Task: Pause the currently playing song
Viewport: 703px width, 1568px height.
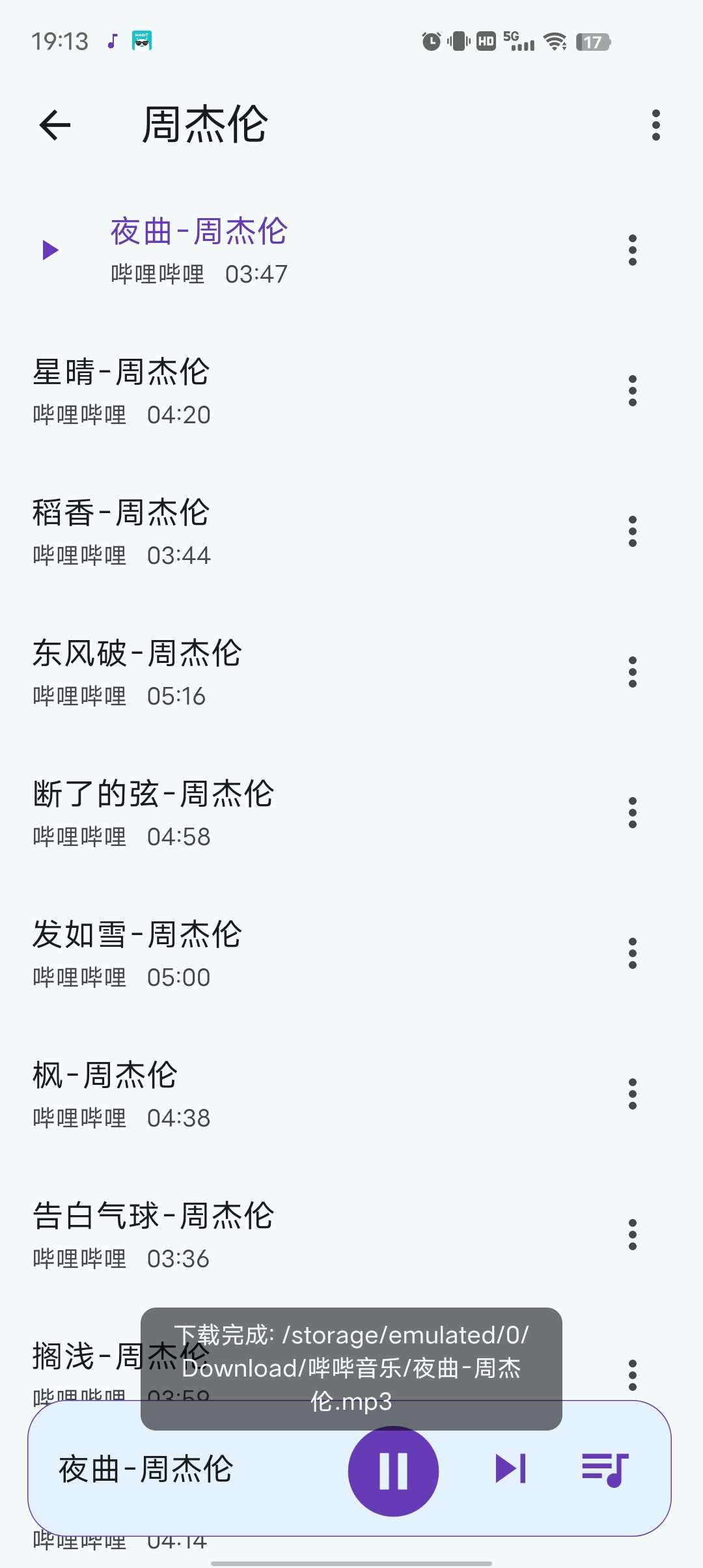Action: click(393, 1470)
